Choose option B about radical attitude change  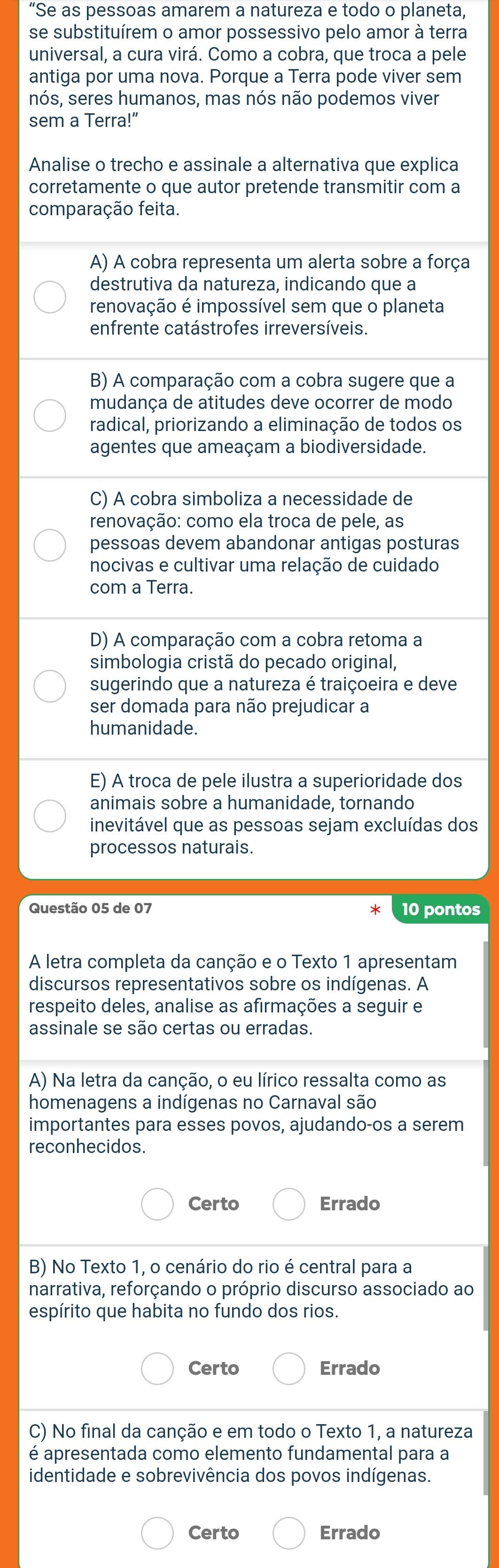[49, 415]
